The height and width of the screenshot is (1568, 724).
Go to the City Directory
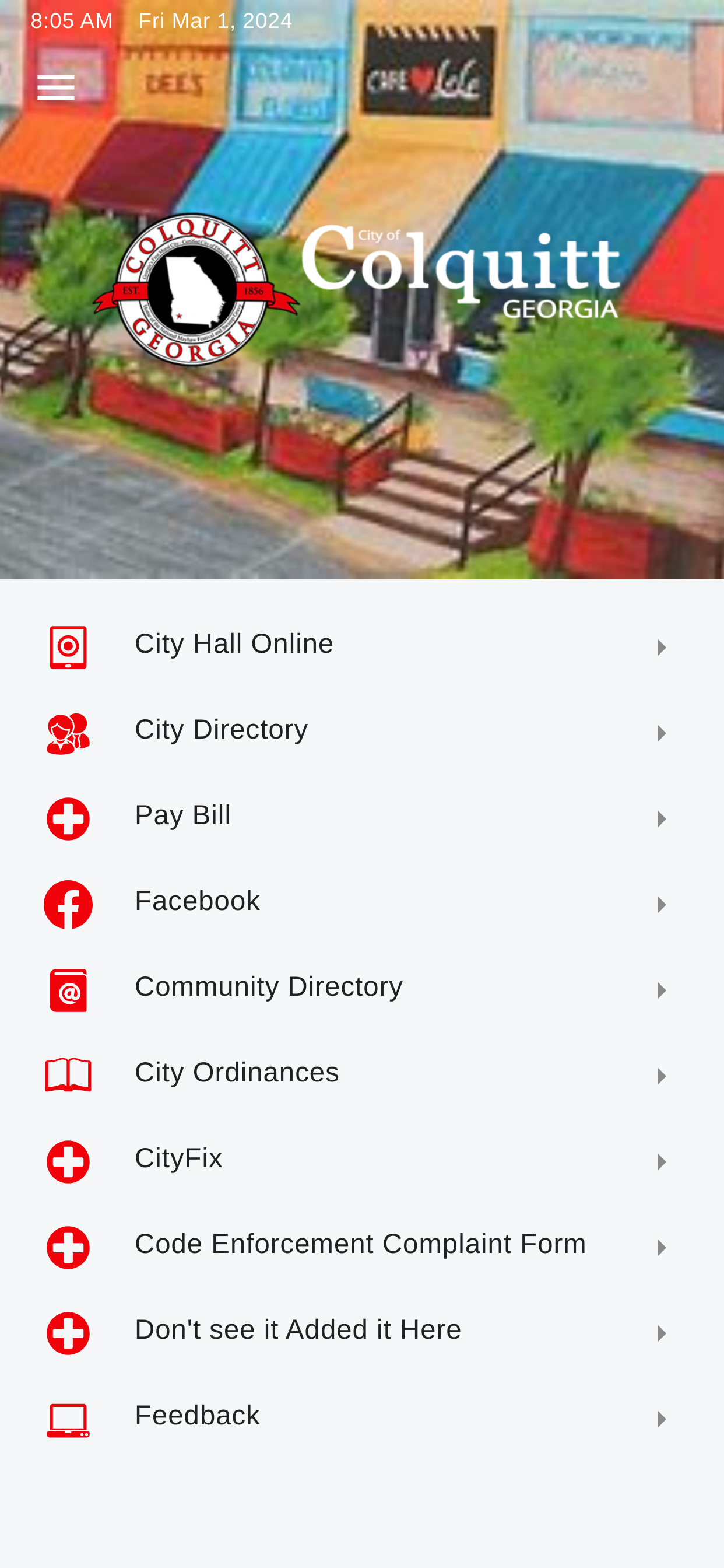[x=361, y=732]
